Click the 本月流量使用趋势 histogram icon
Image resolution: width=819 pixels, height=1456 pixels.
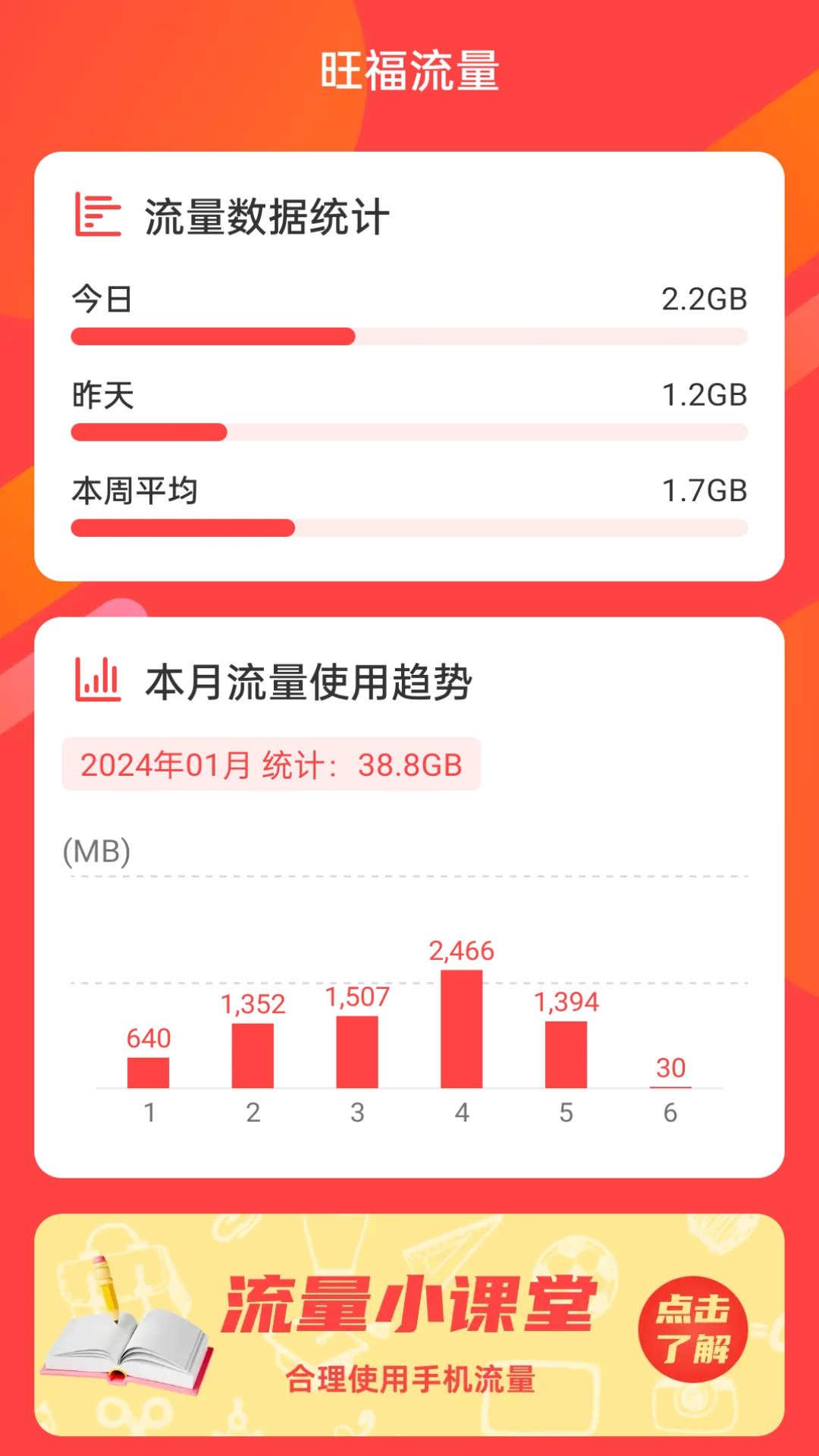coord(98,681)
